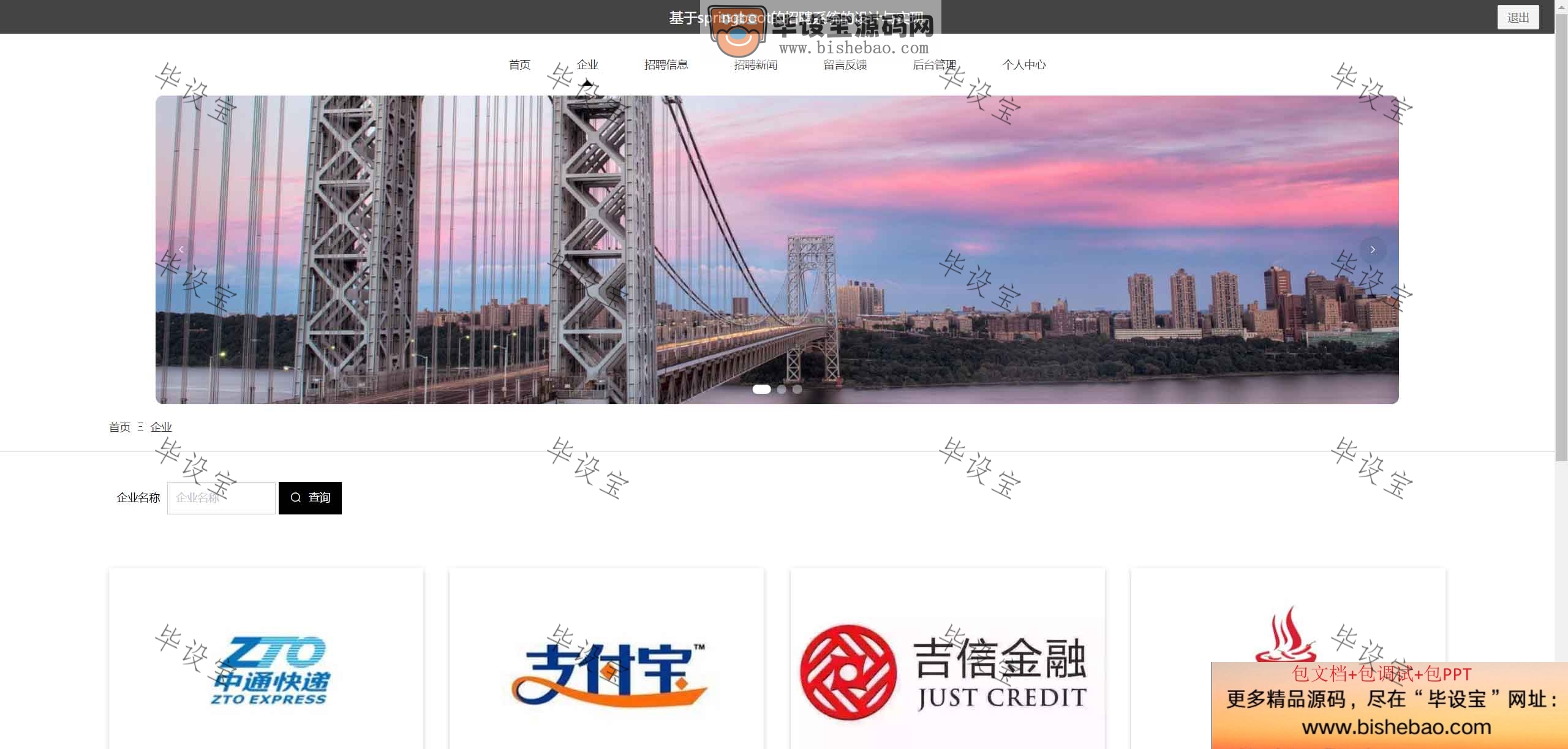Open 后台管理 from the nav bar
The height and width of the screenshot is (749, 1568).
[x=934, y=65]
